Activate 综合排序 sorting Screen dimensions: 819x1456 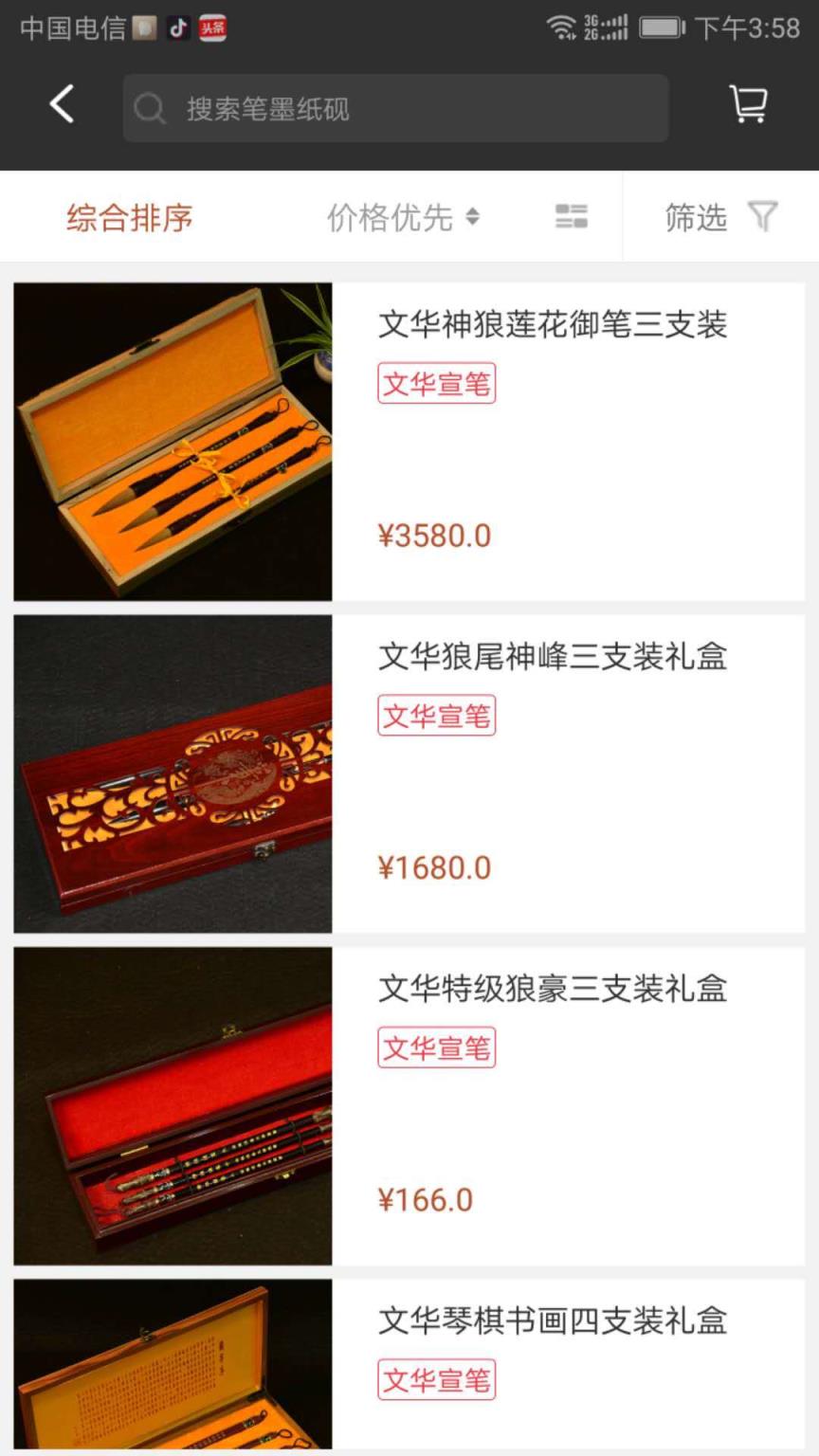coord(129,216)
